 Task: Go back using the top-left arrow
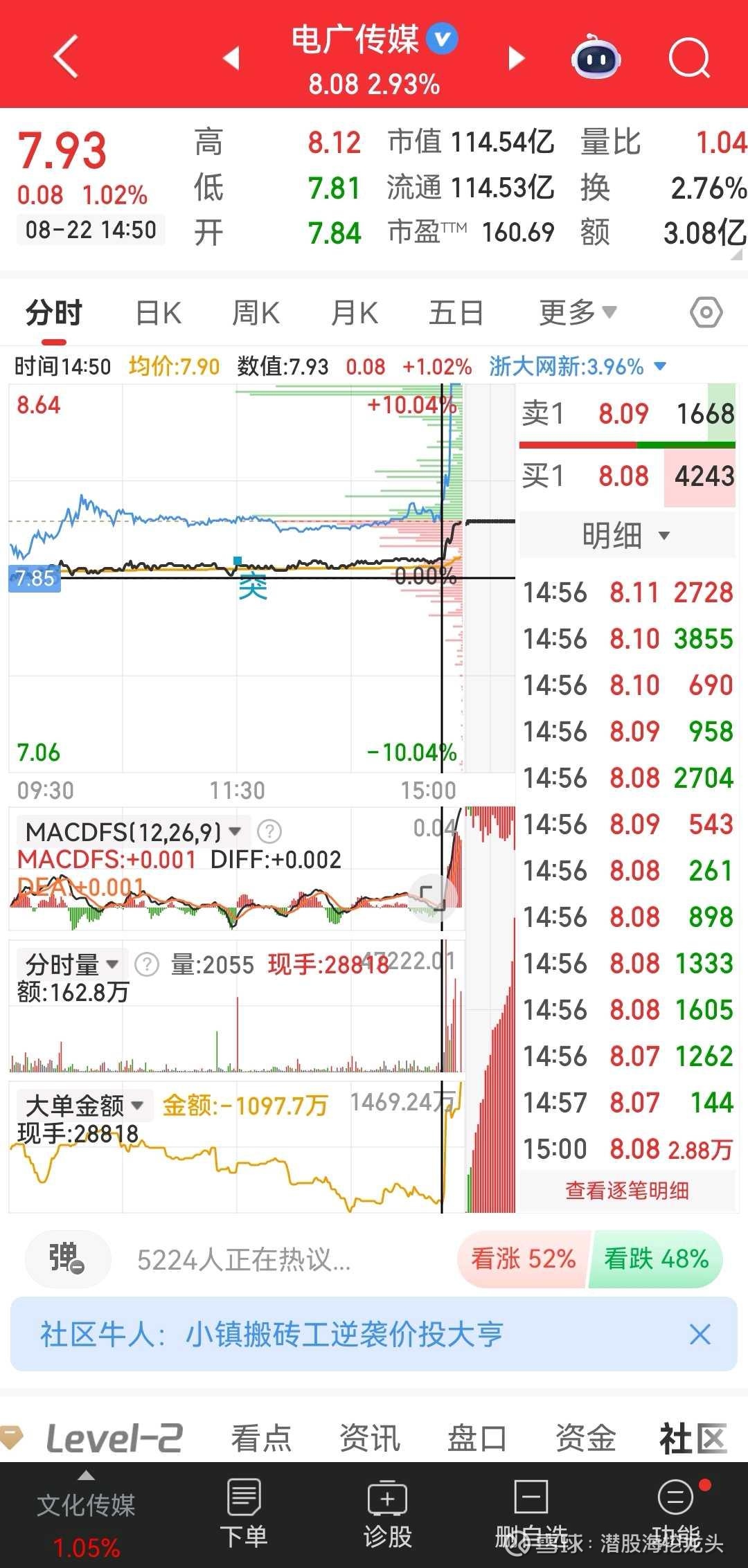(x=66, y=56)
